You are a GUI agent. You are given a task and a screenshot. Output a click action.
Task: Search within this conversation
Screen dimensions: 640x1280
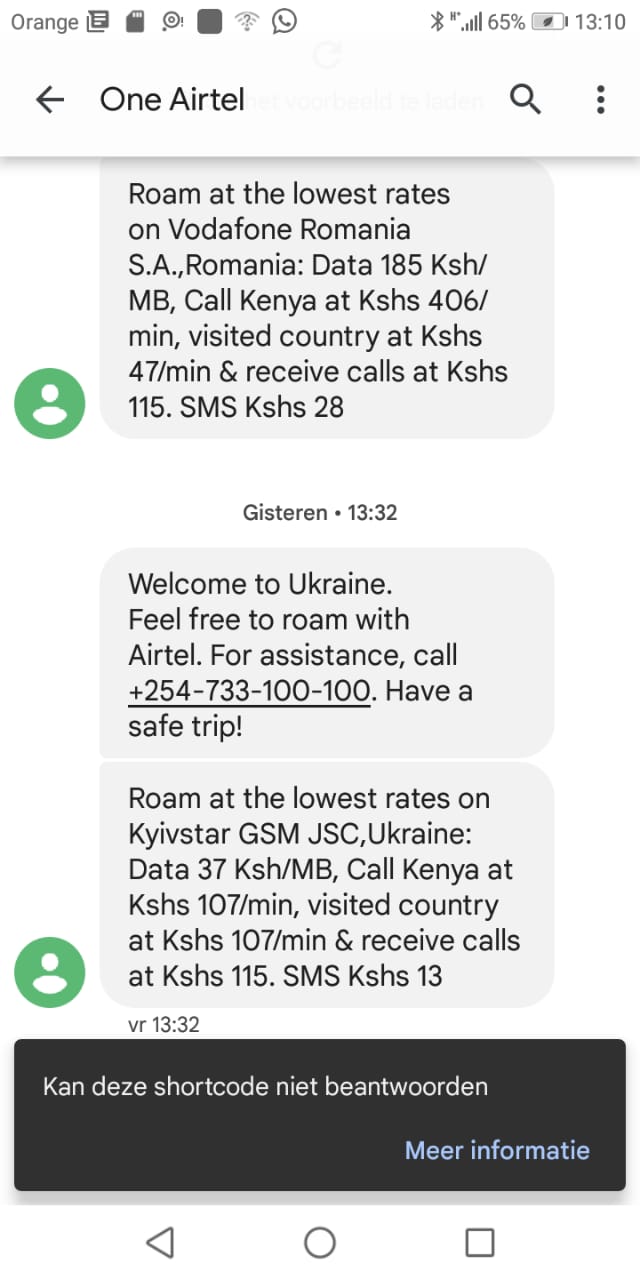coord(526,99)
